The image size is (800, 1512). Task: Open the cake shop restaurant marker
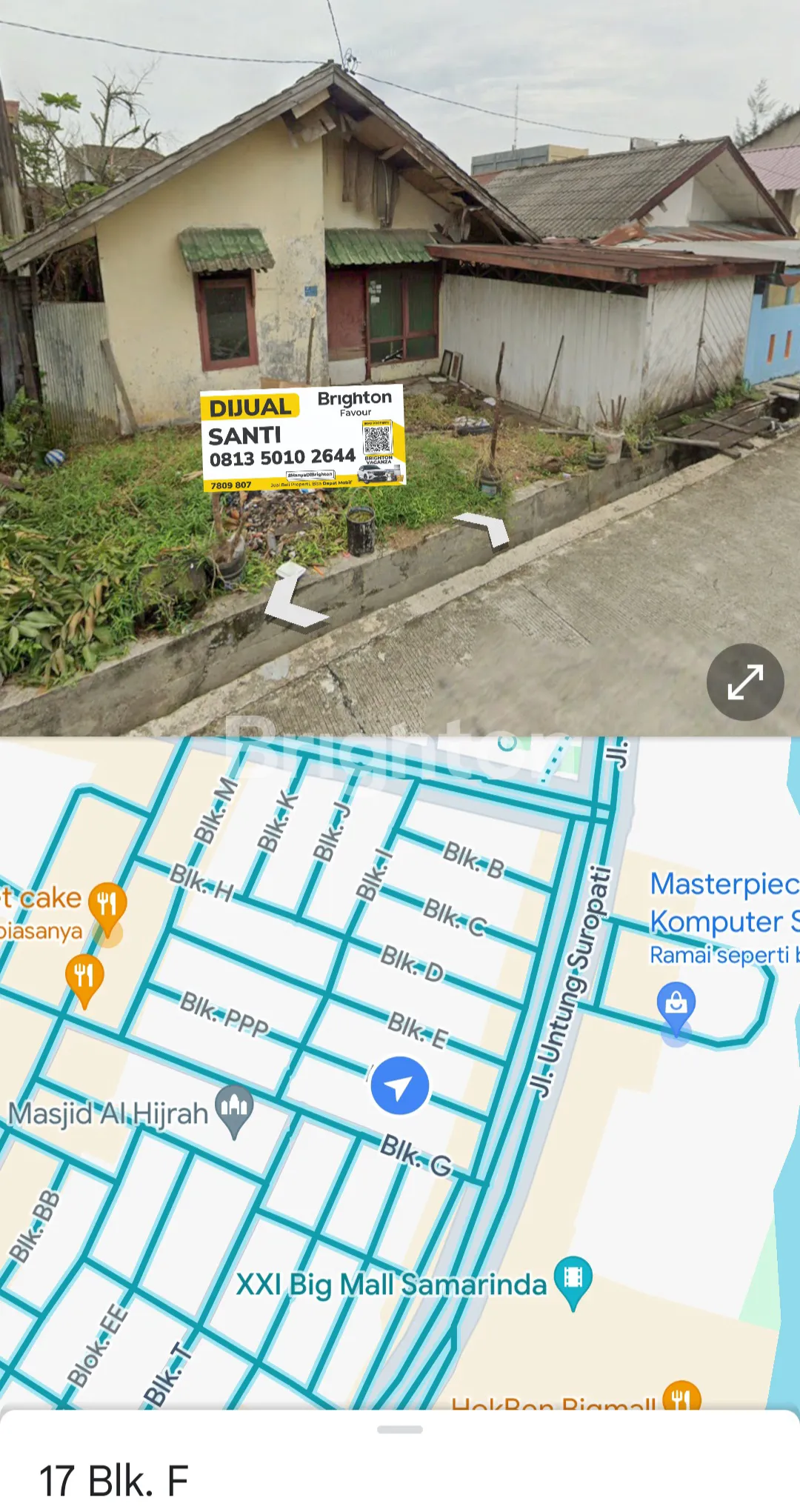tap(107, 904)
